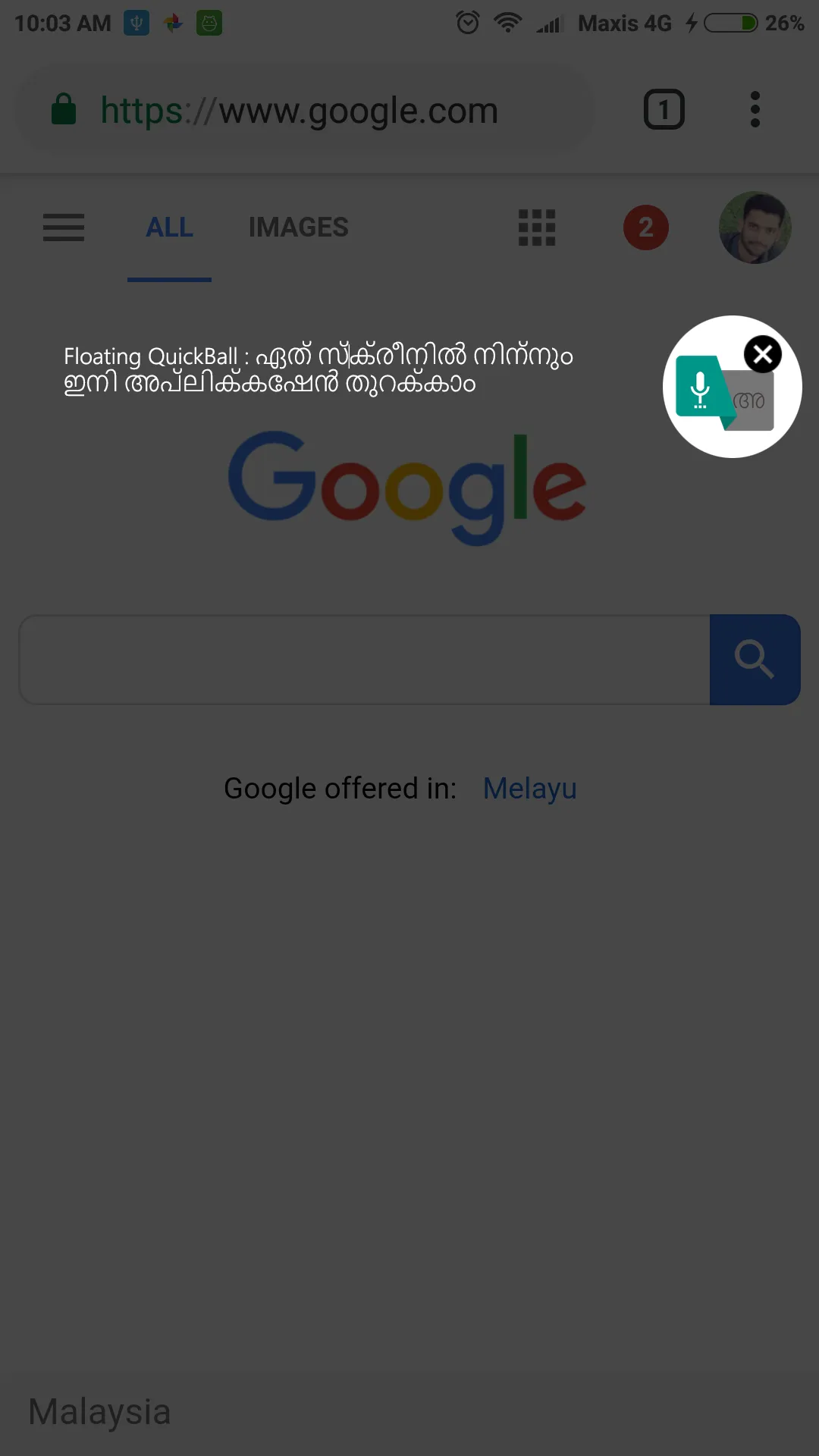The image size is (819, 1456).
Task: Switch Google to Melayu language
Action: point(529,789)
